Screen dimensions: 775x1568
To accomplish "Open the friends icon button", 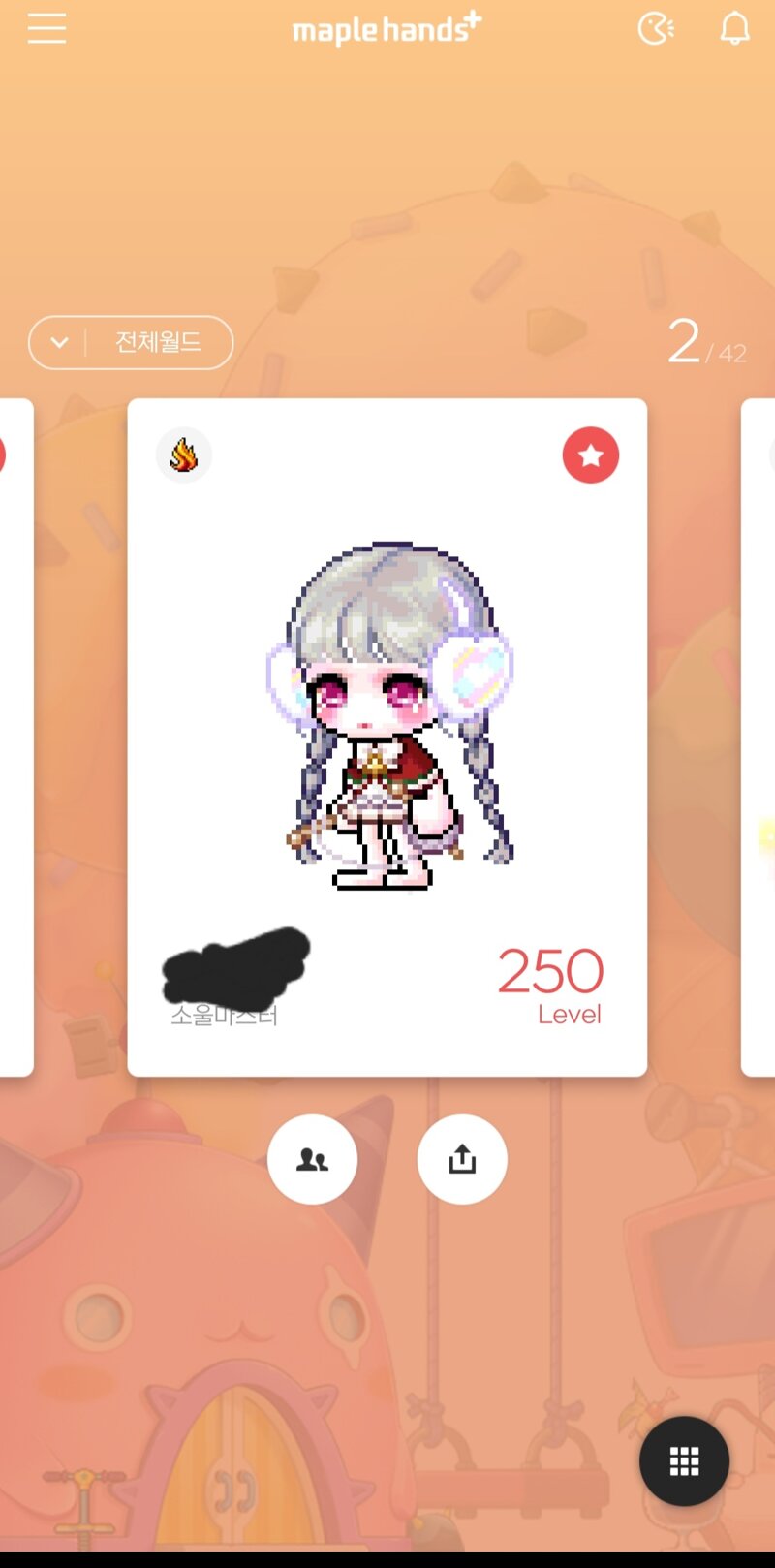I will (312, 1159).
